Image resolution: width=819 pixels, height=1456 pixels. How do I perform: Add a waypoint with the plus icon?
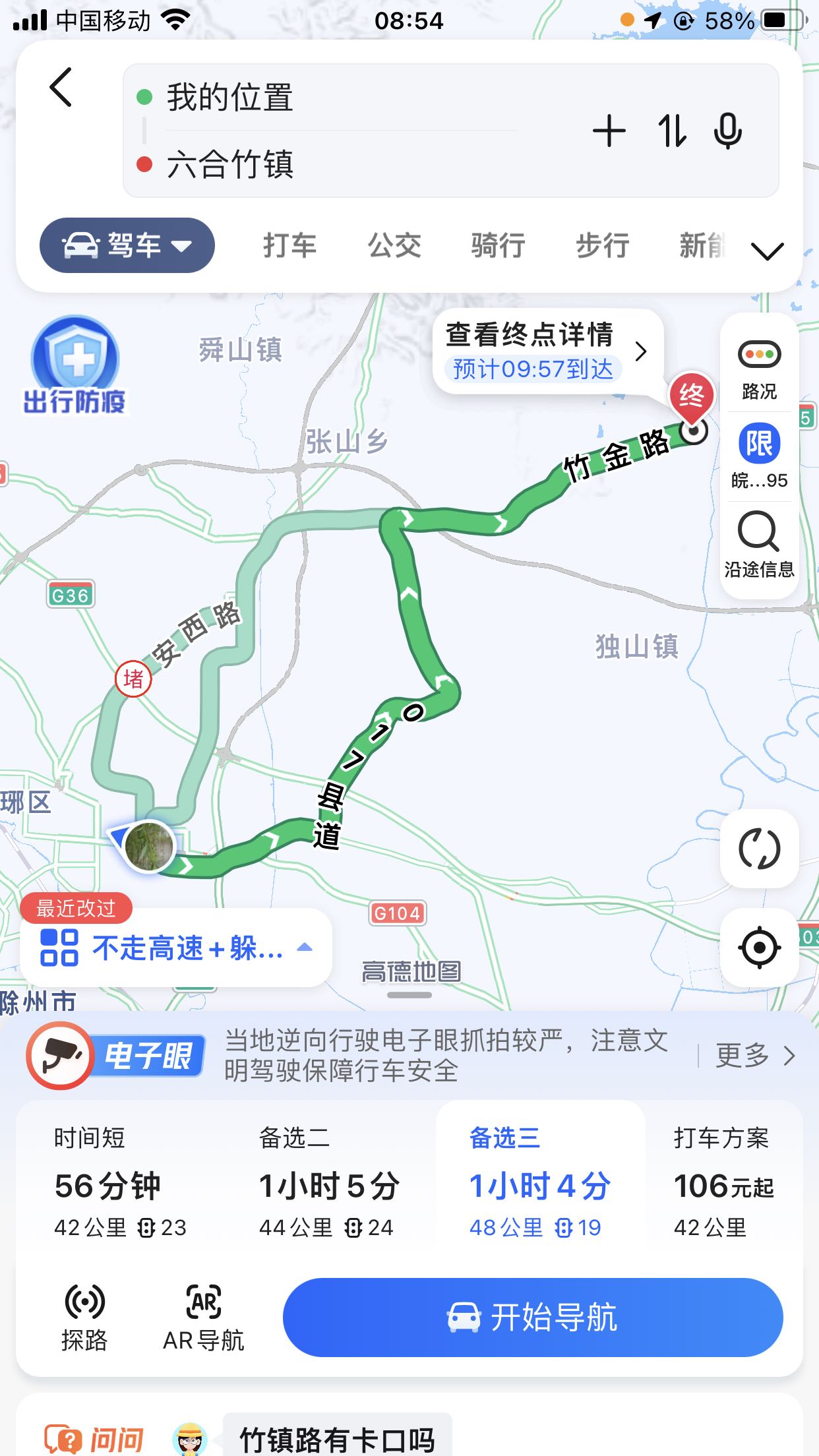(x=609, y=131)
